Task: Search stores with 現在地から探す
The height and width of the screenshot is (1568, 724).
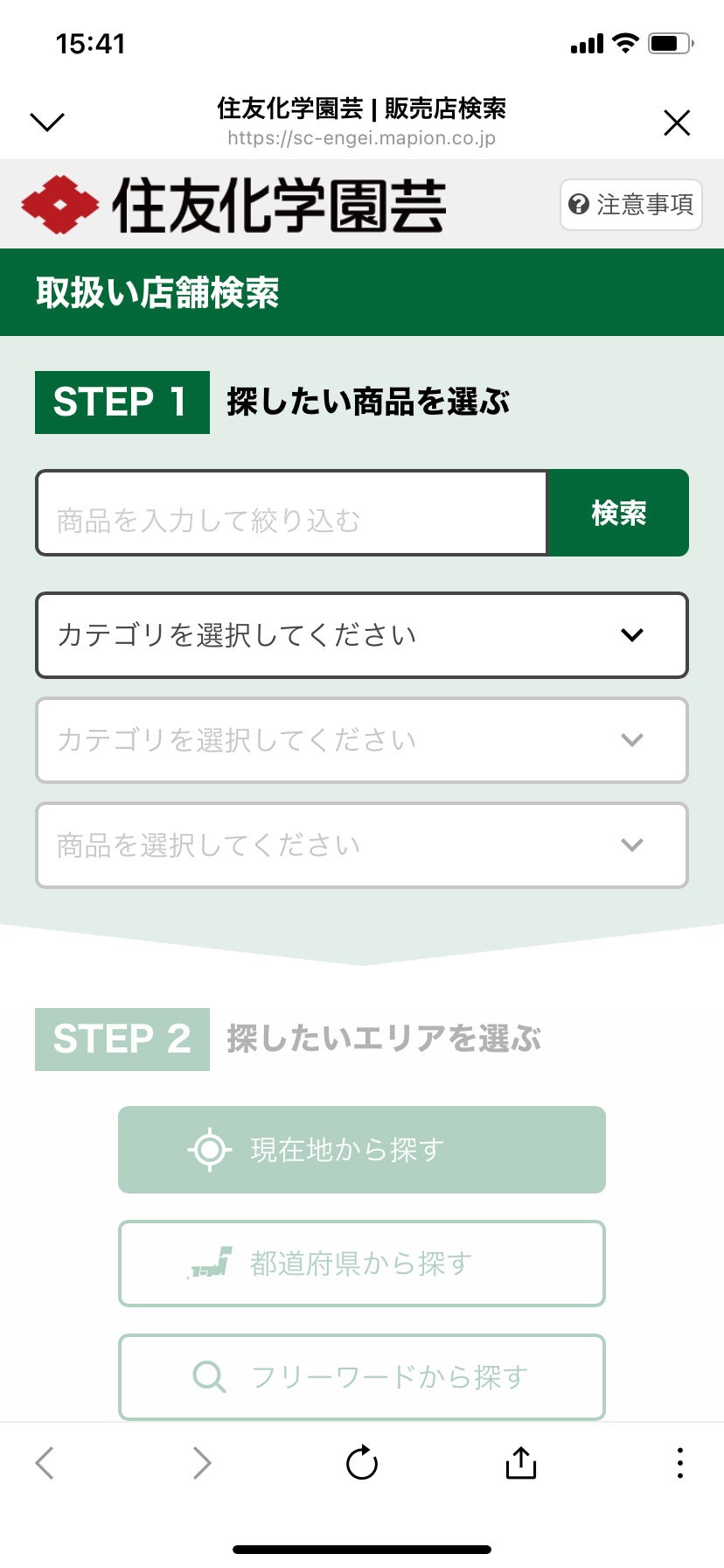Action: (x=362, y=1150)
